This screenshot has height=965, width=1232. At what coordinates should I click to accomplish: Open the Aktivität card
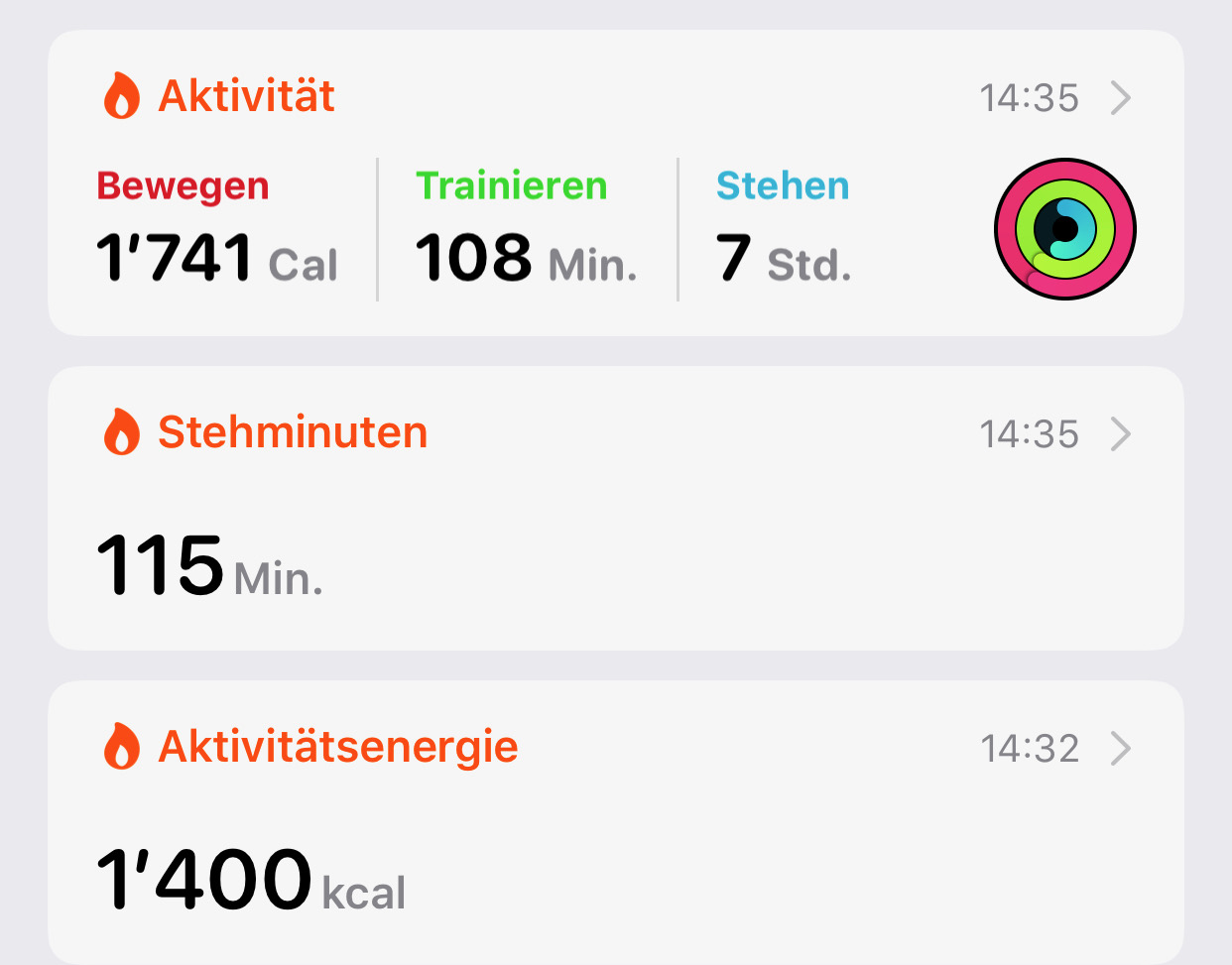coord(615,183)
